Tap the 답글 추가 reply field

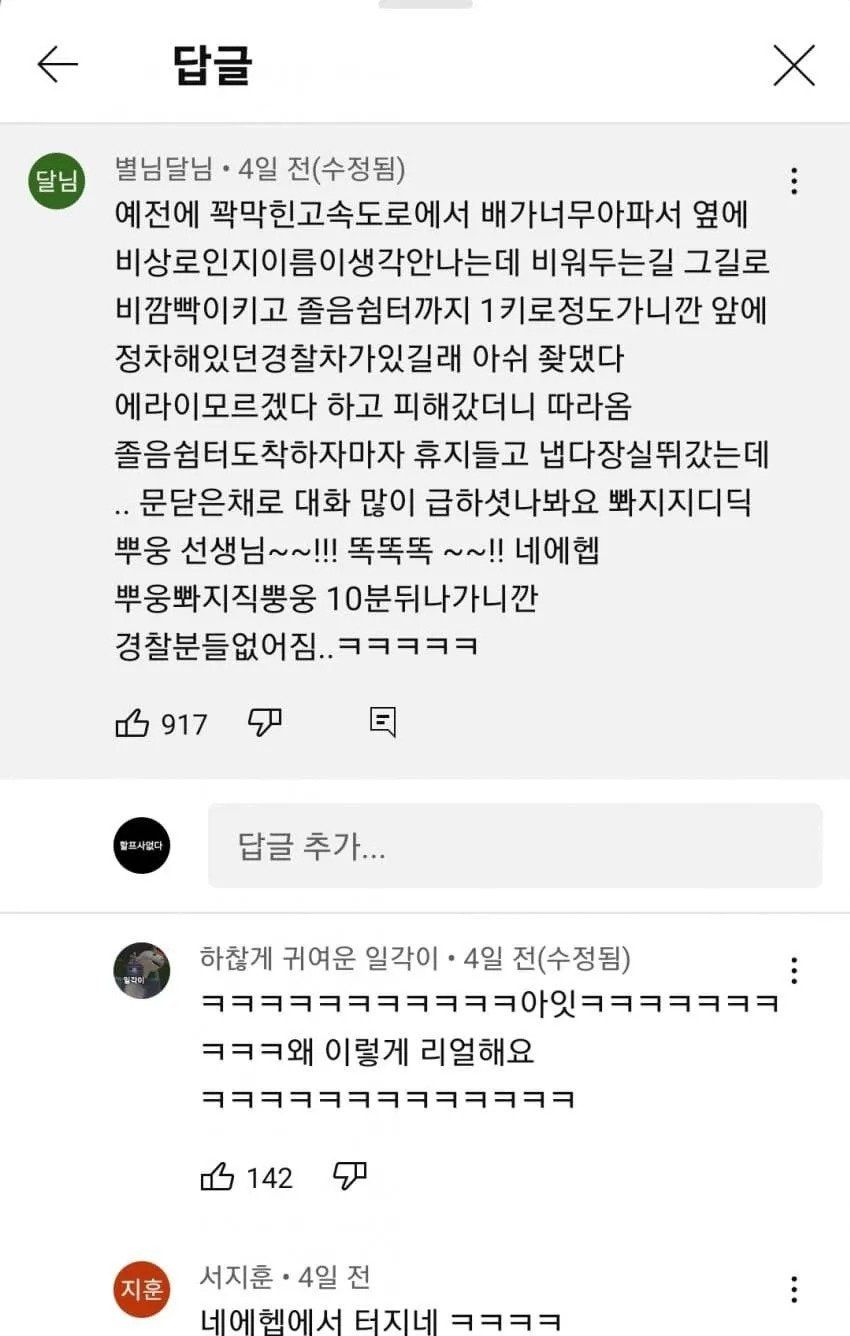(515, 846)
